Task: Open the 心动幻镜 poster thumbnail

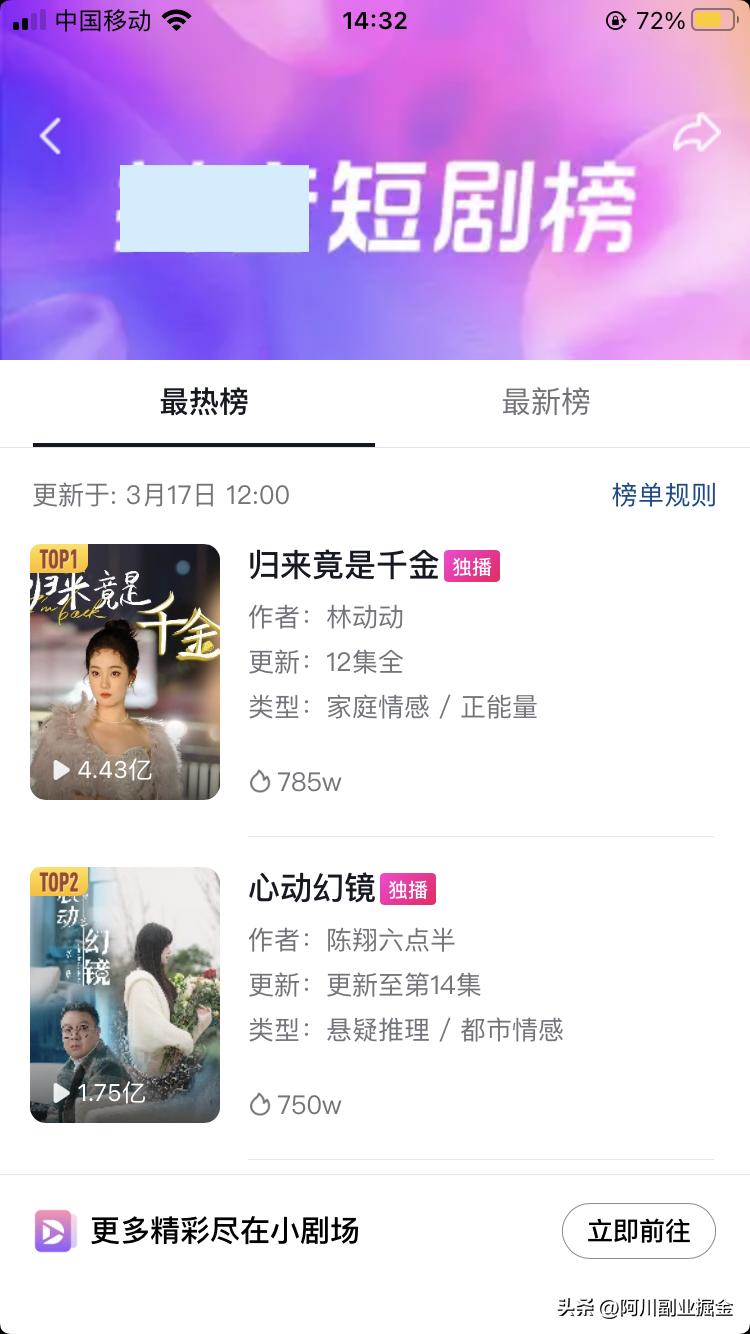Action: coord(124,994)
